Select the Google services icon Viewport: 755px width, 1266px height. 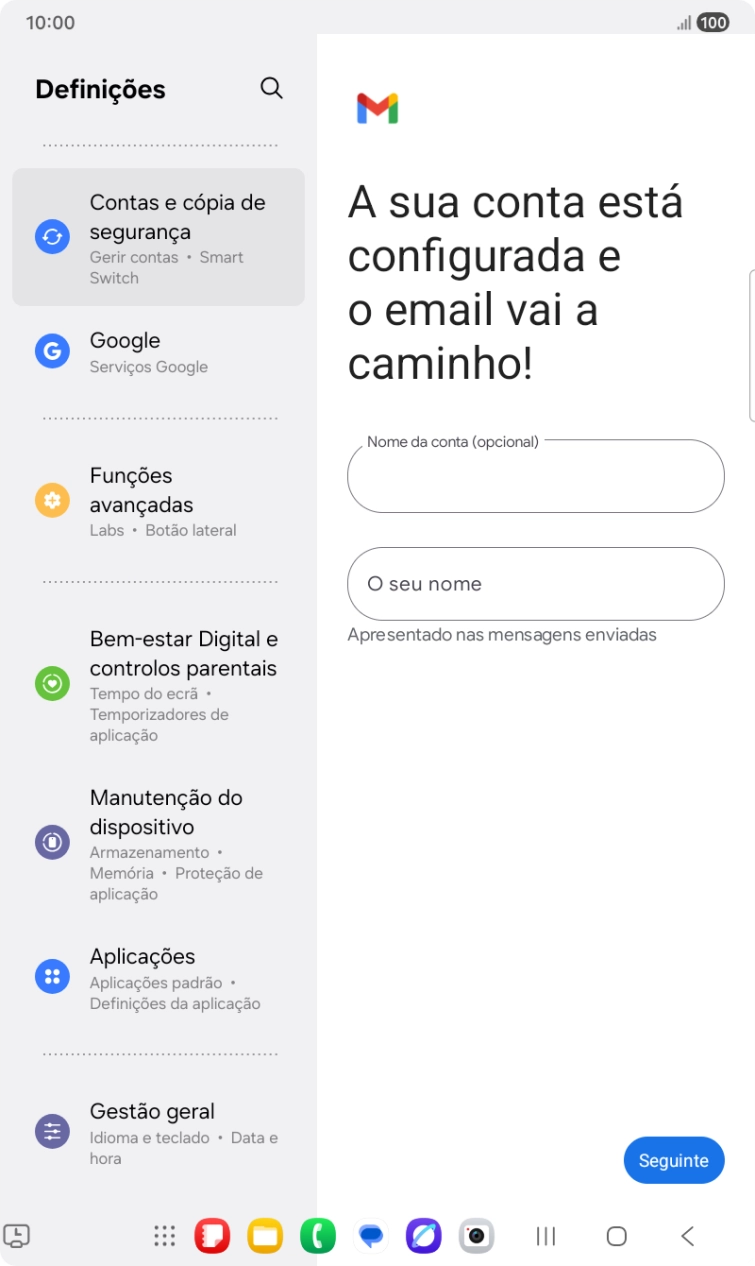tap(51, 350)
